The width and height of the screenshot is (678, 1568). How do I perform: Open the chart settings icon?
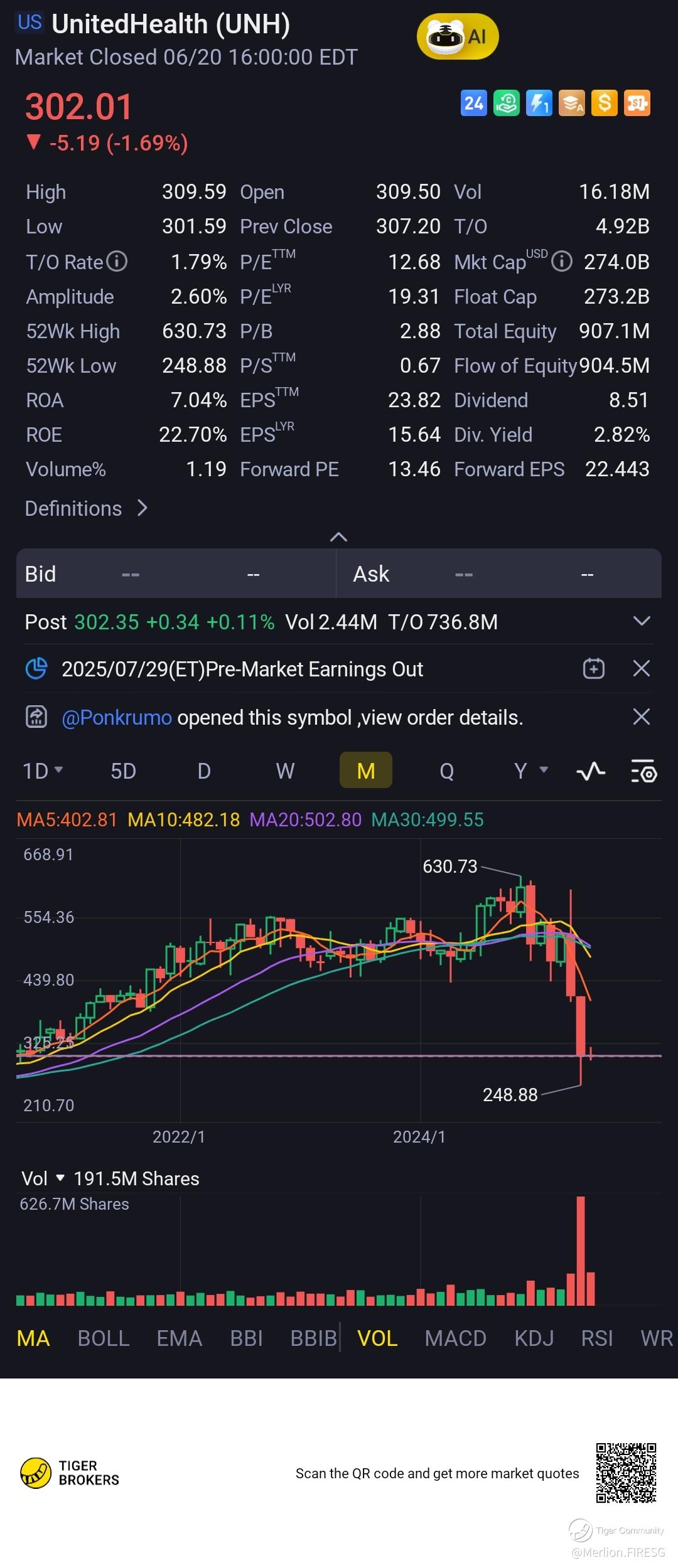[643, 771]
